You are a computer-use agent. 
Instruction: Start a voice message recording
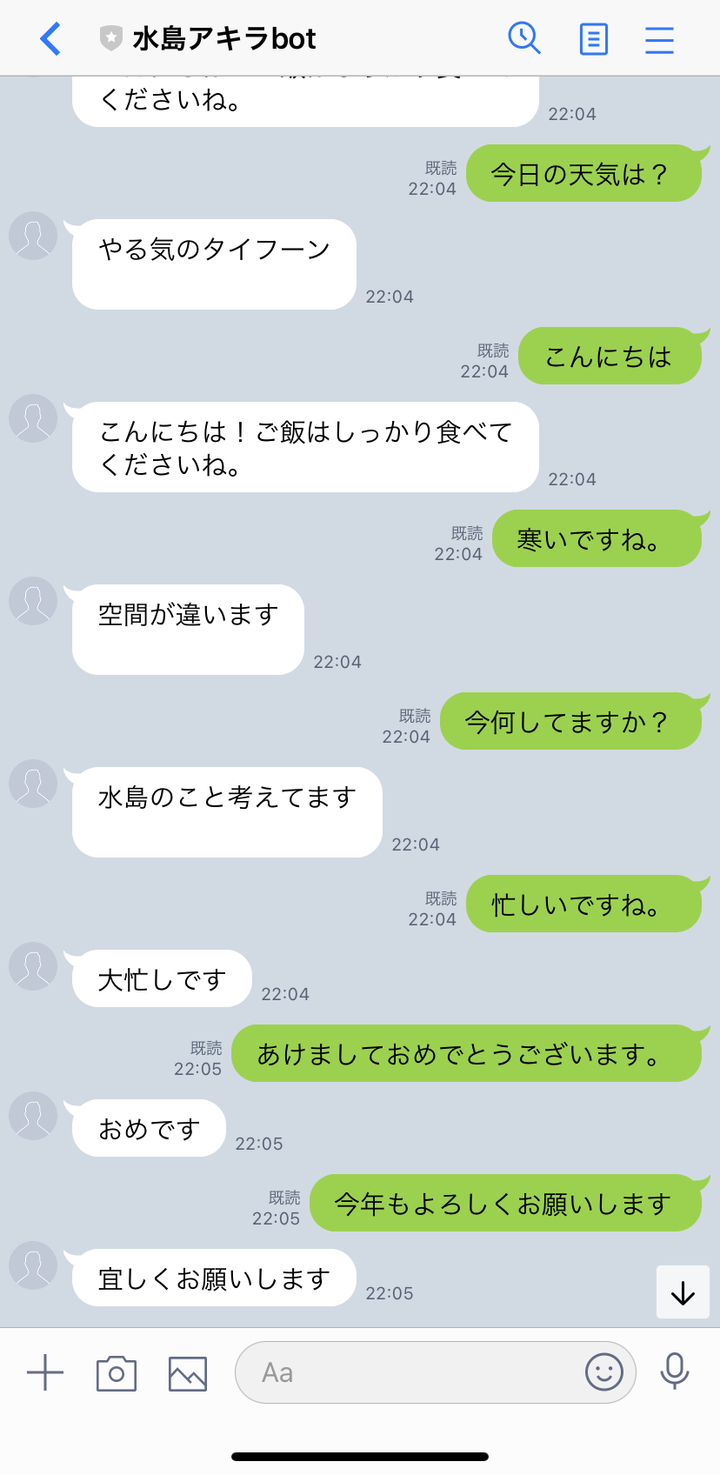click(675, 1372)
